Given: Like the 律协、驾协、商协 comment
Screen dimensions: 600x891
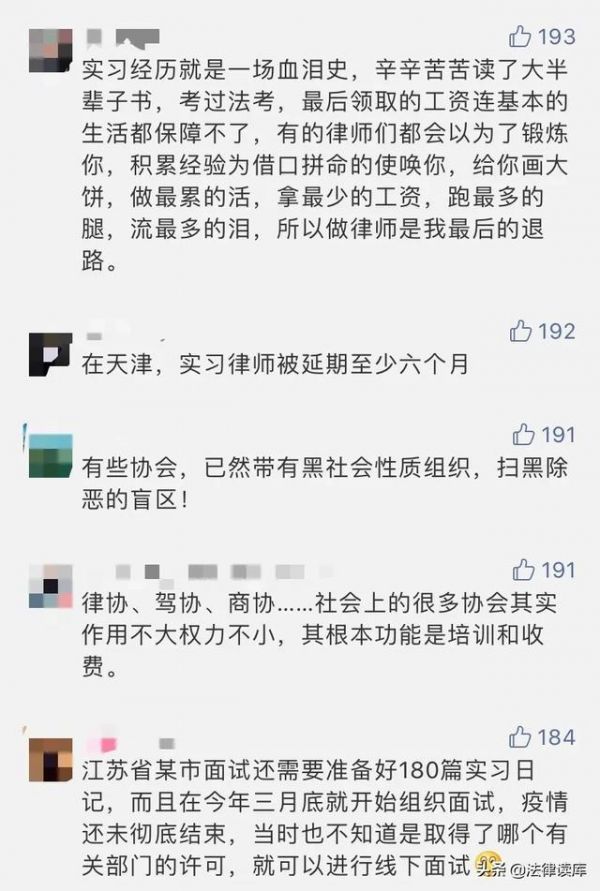Looking at the screenshot, I should (523, 570).
